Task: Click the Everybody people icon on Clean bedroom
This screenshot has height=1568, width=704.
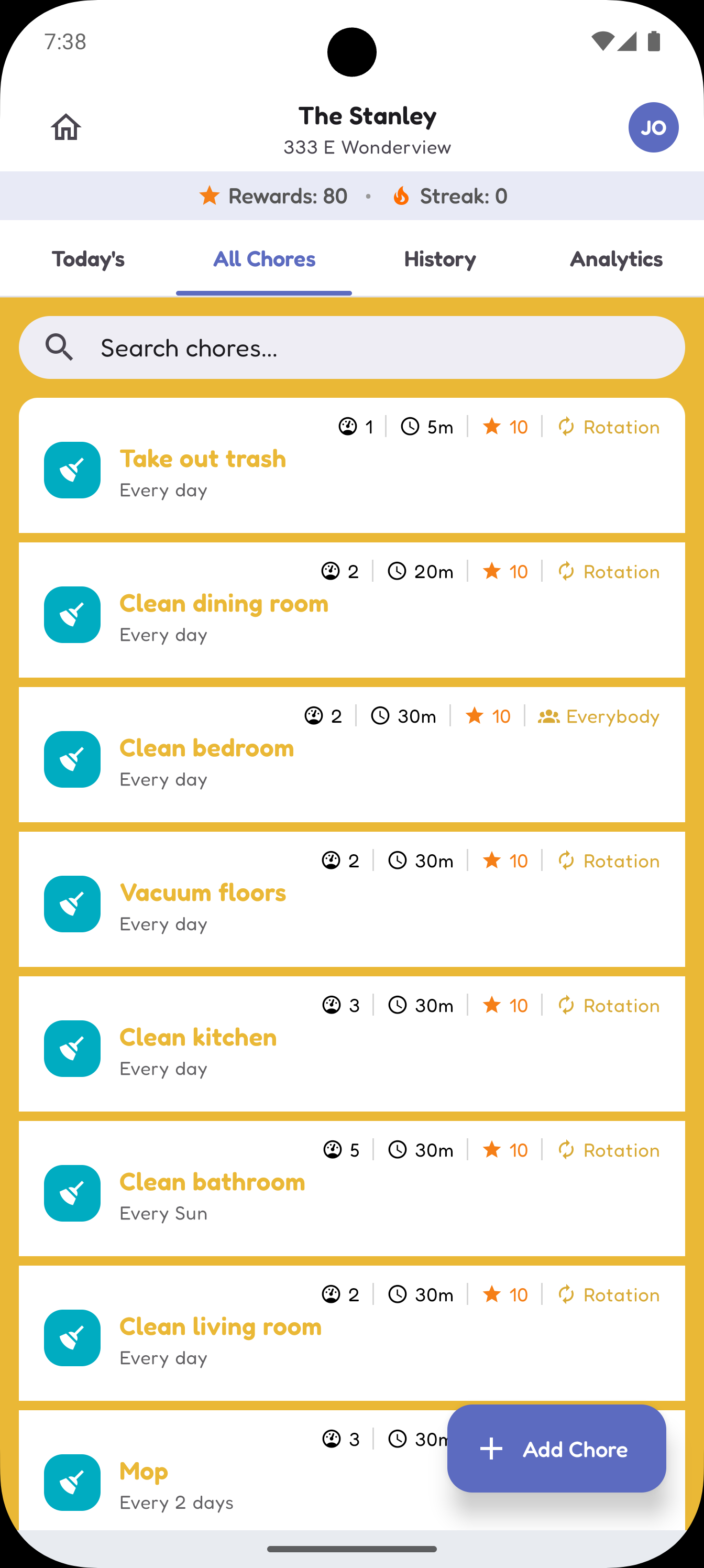Action: [x=548, y=716]
